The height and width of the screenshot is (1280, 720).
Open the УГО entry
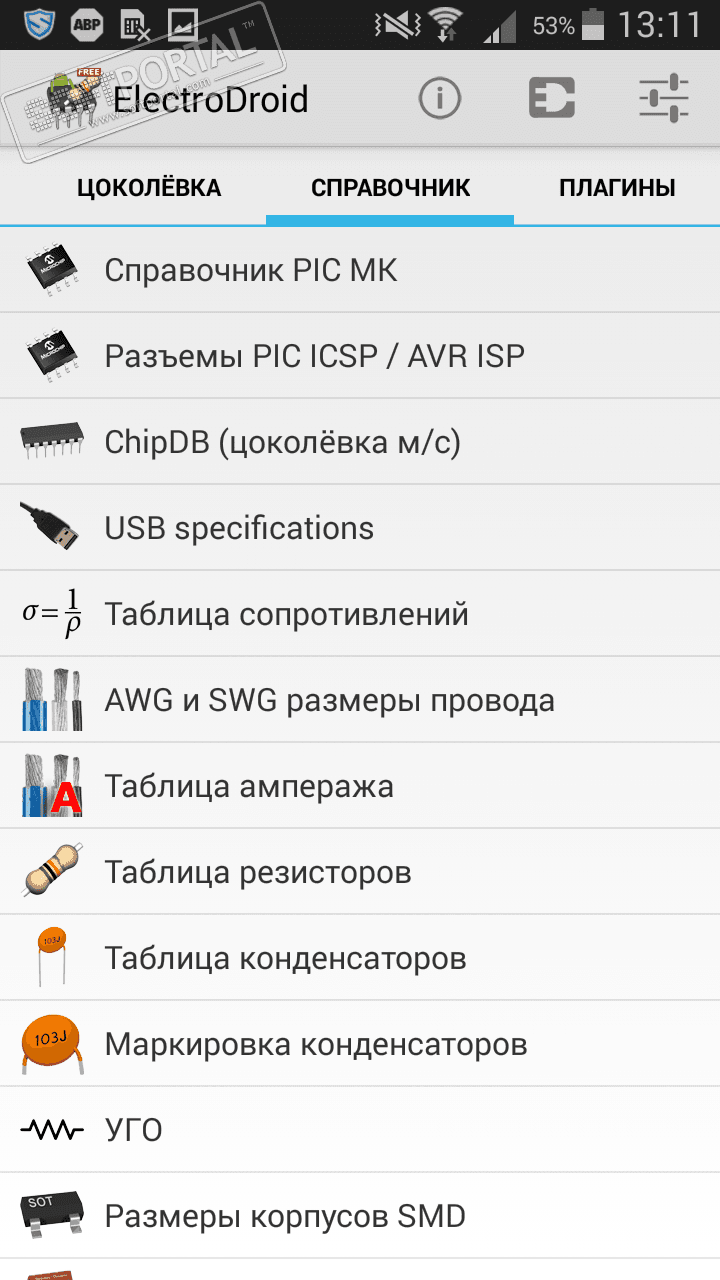click(x=360, y=1130)
